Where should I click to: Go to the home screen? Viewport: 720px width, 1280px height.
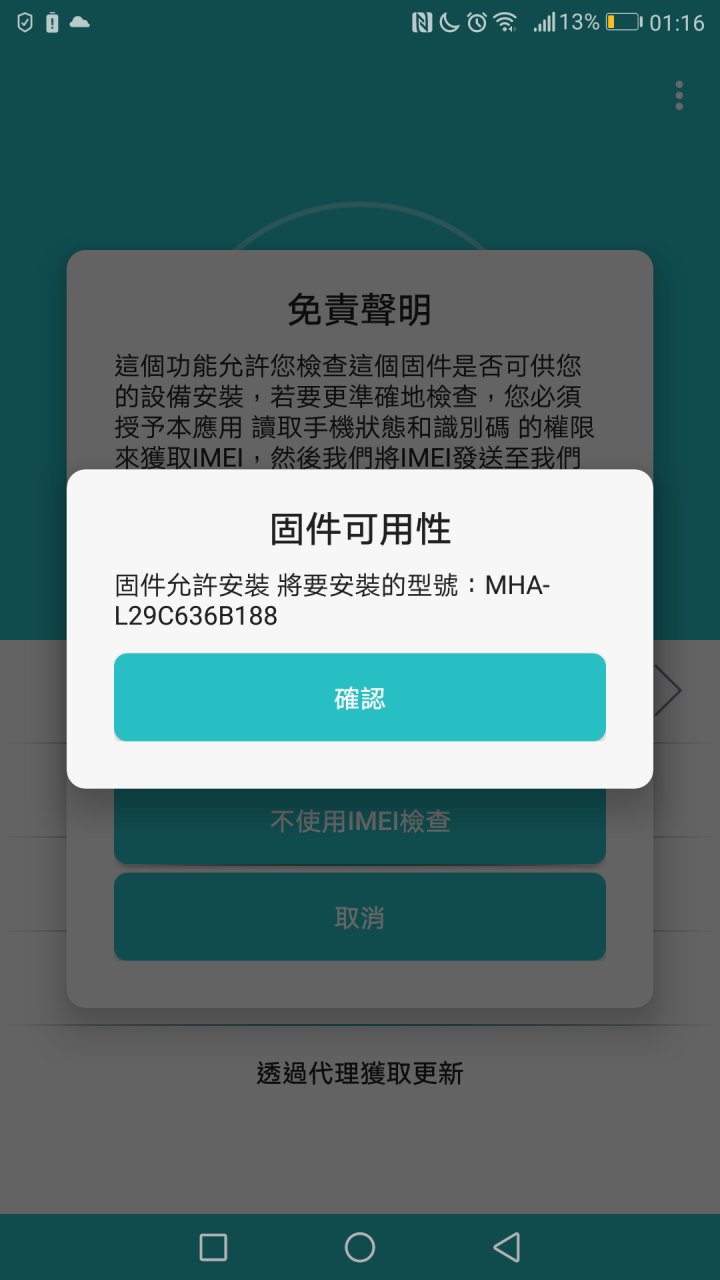[360, 1247]
